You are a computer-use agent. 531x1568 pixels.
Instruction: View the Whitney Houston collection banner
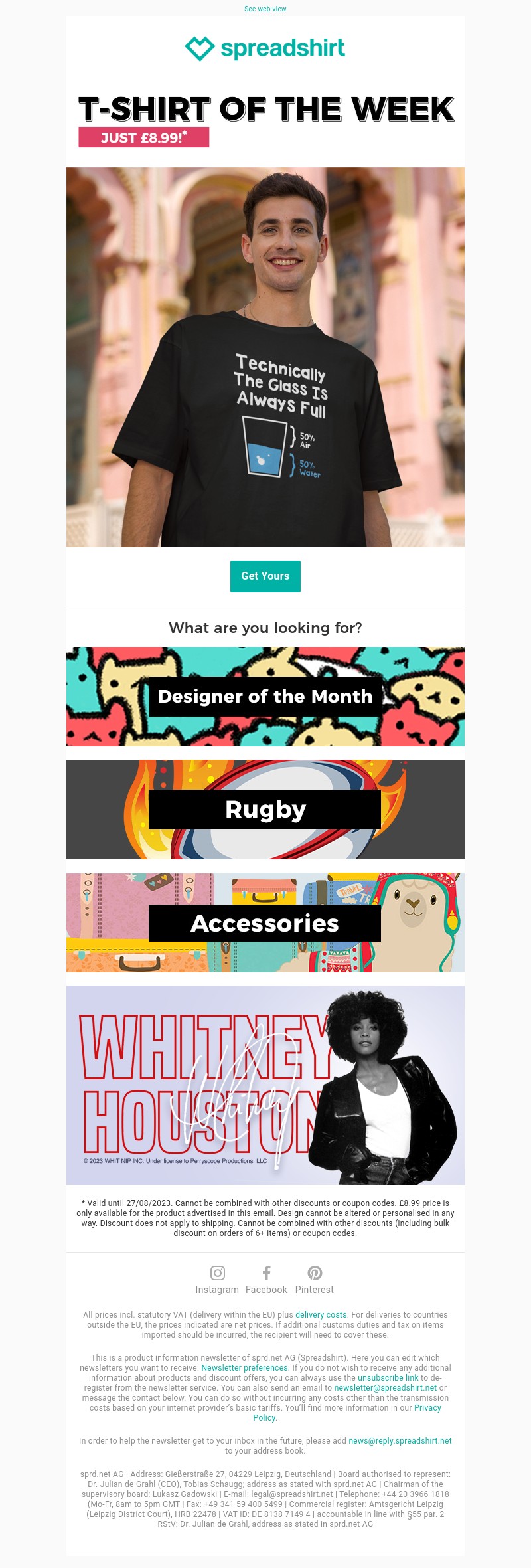click(265, 1085)
